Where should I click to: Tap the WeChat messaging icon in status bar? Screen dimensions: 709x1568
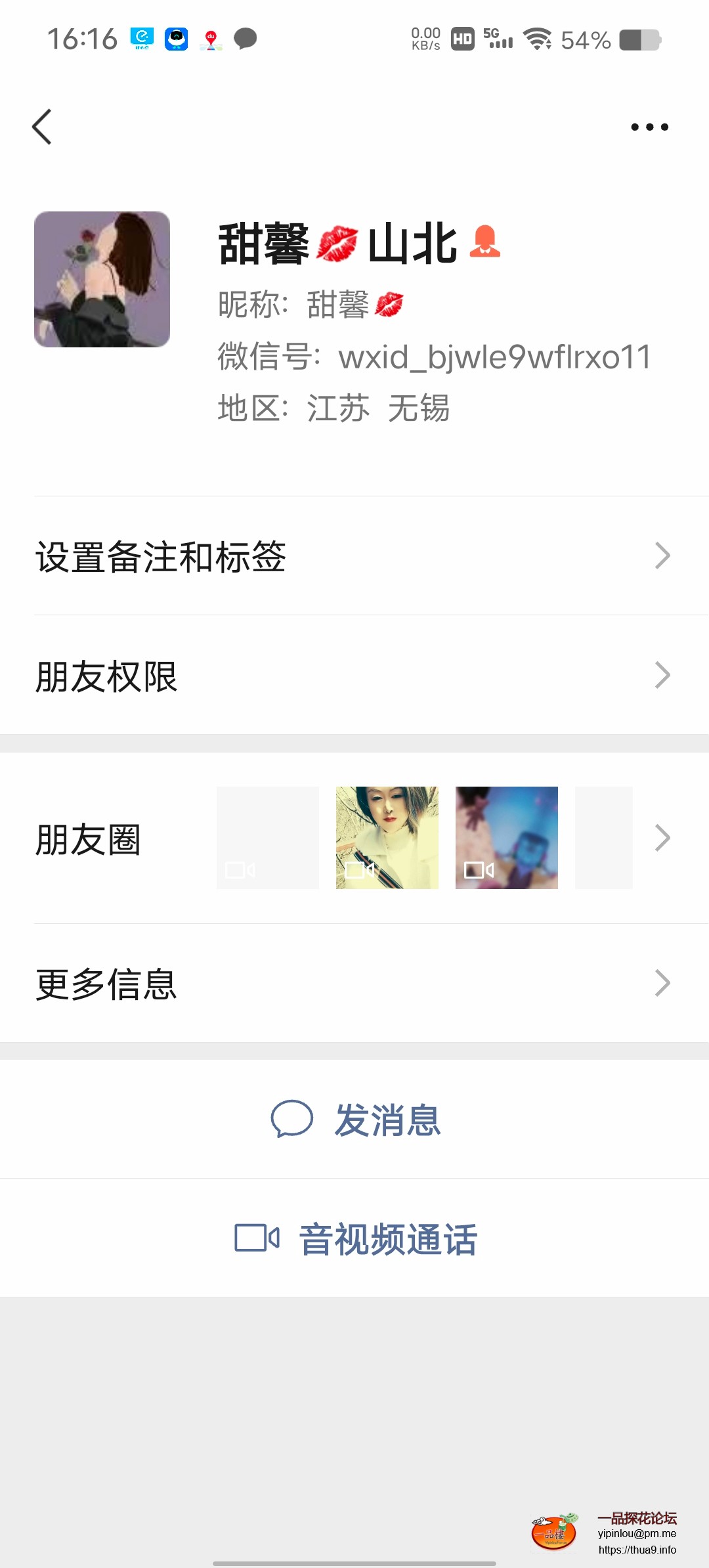(x=246, y=40)
